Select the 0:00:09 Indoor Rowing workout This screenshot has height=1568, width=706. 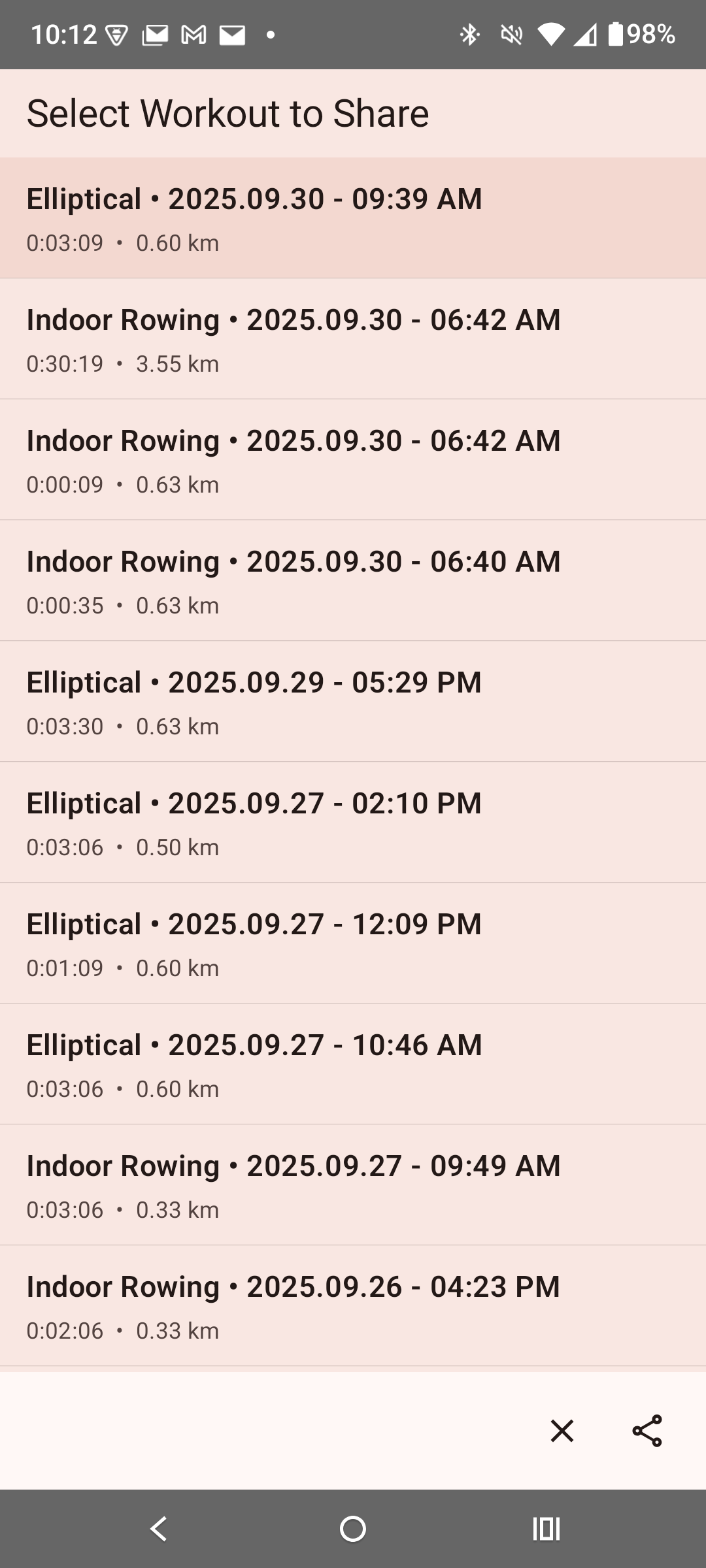353,460
